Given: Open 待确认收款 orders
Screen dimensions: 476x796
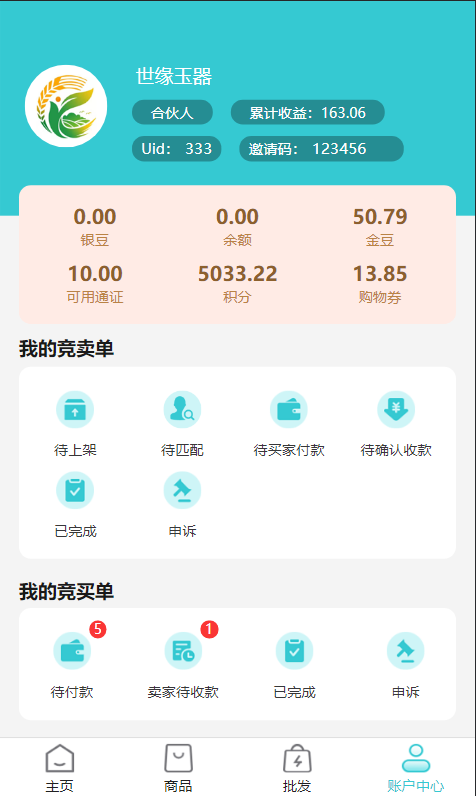Looking at the screenshot, I should [x=396, y=424].
